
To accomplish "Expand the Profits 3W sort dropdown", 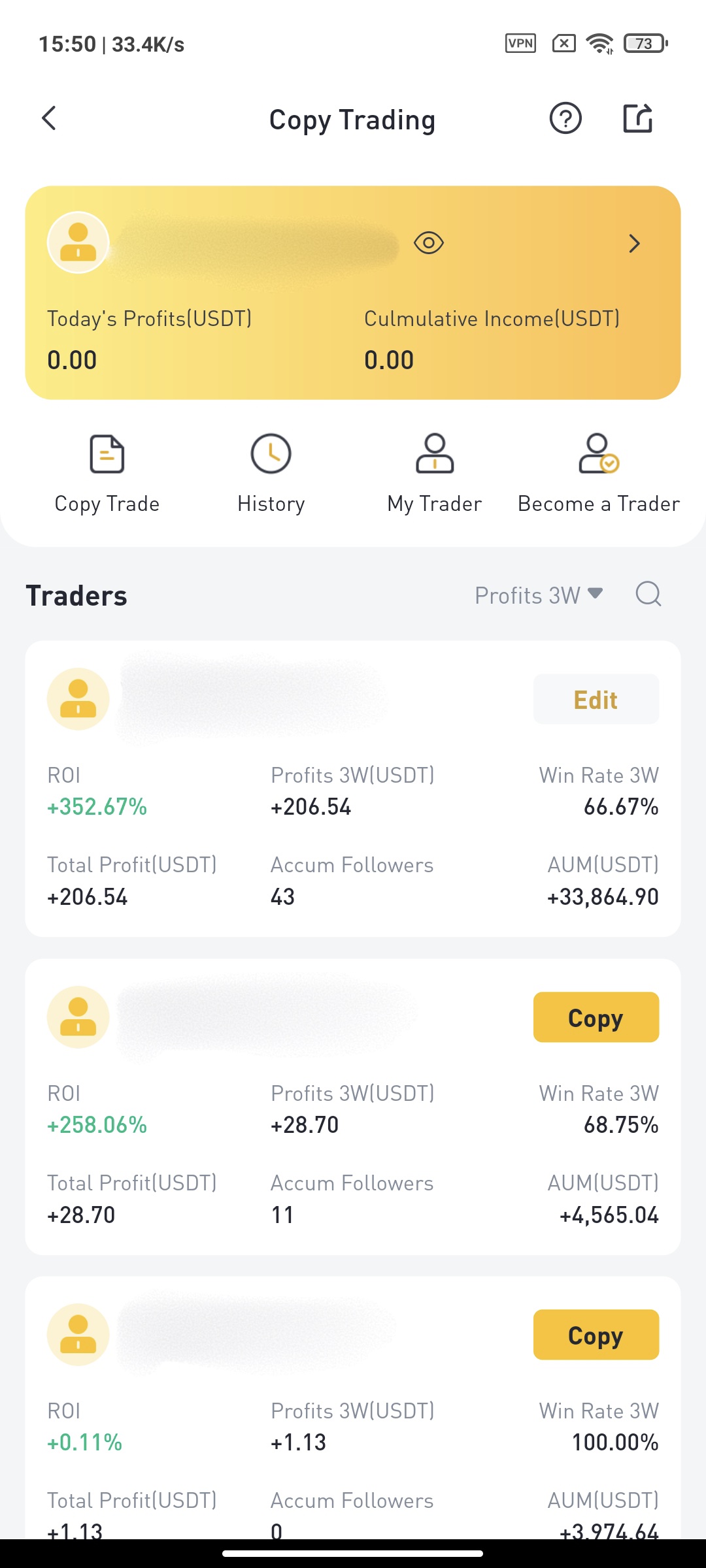I will (x=539, y=595).
